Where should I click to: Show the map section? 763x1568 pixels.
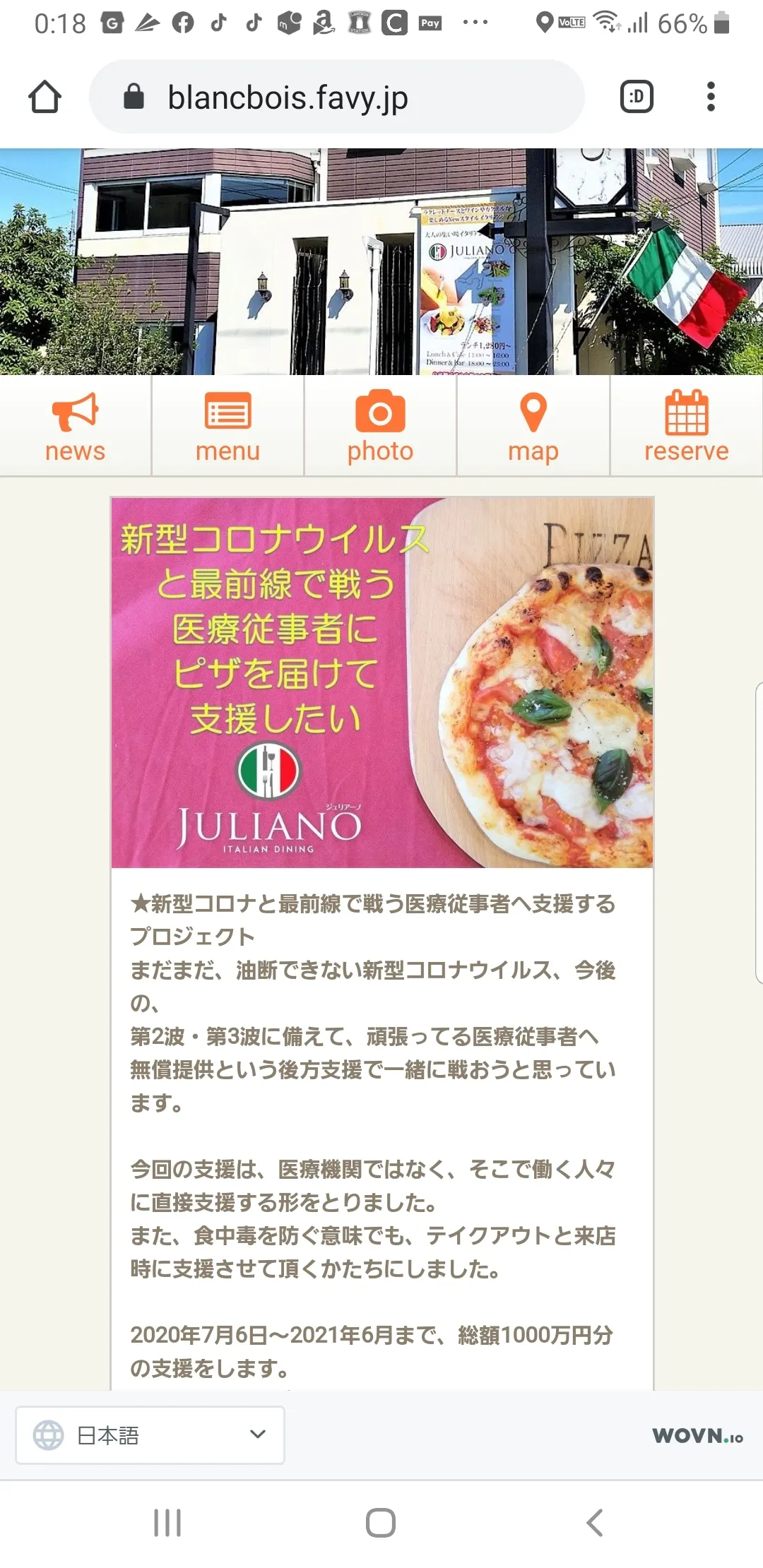[533, 426]
